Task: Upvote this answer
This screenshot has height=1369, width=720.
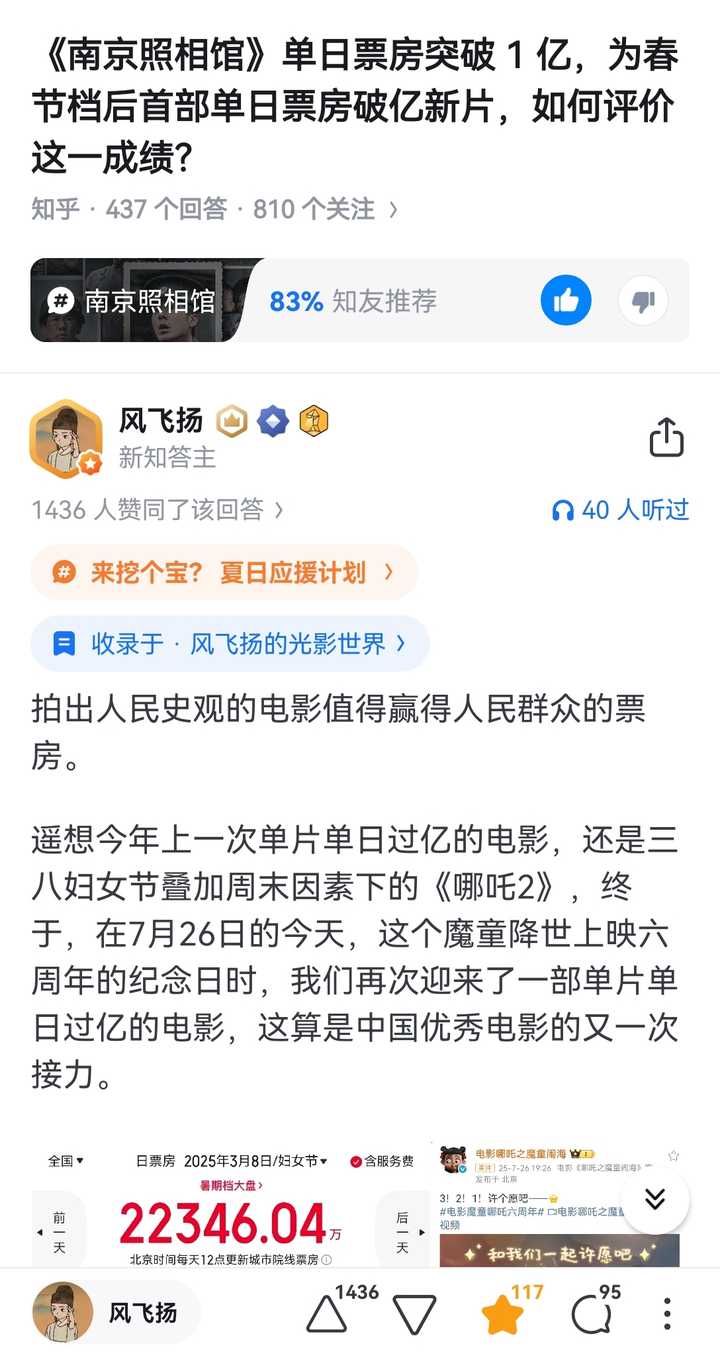Action: 327,1314
